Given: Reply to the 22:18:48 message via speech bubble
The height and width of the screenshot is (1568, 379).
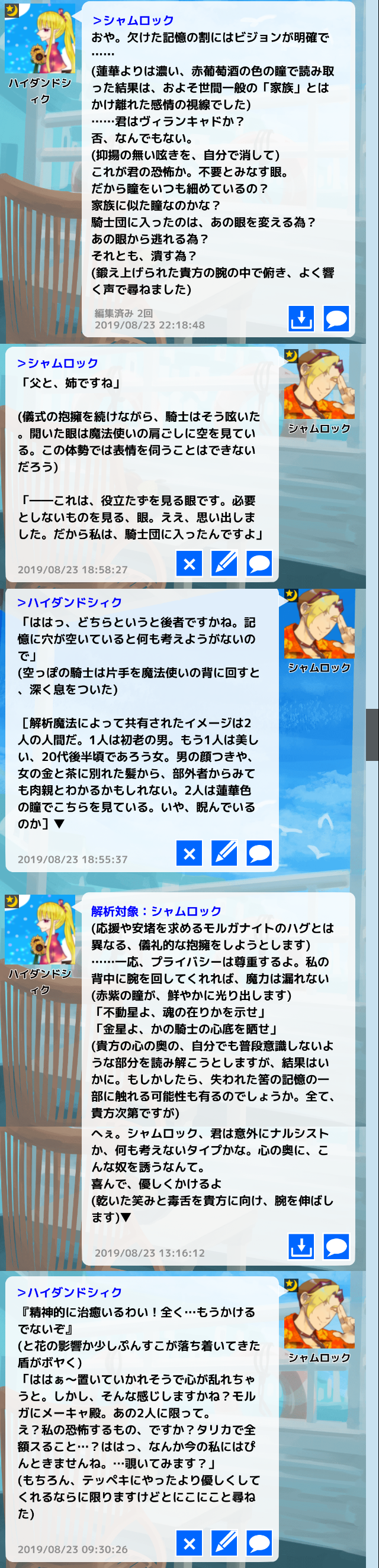Looking at the screenshot, I should tap(336, 318).
